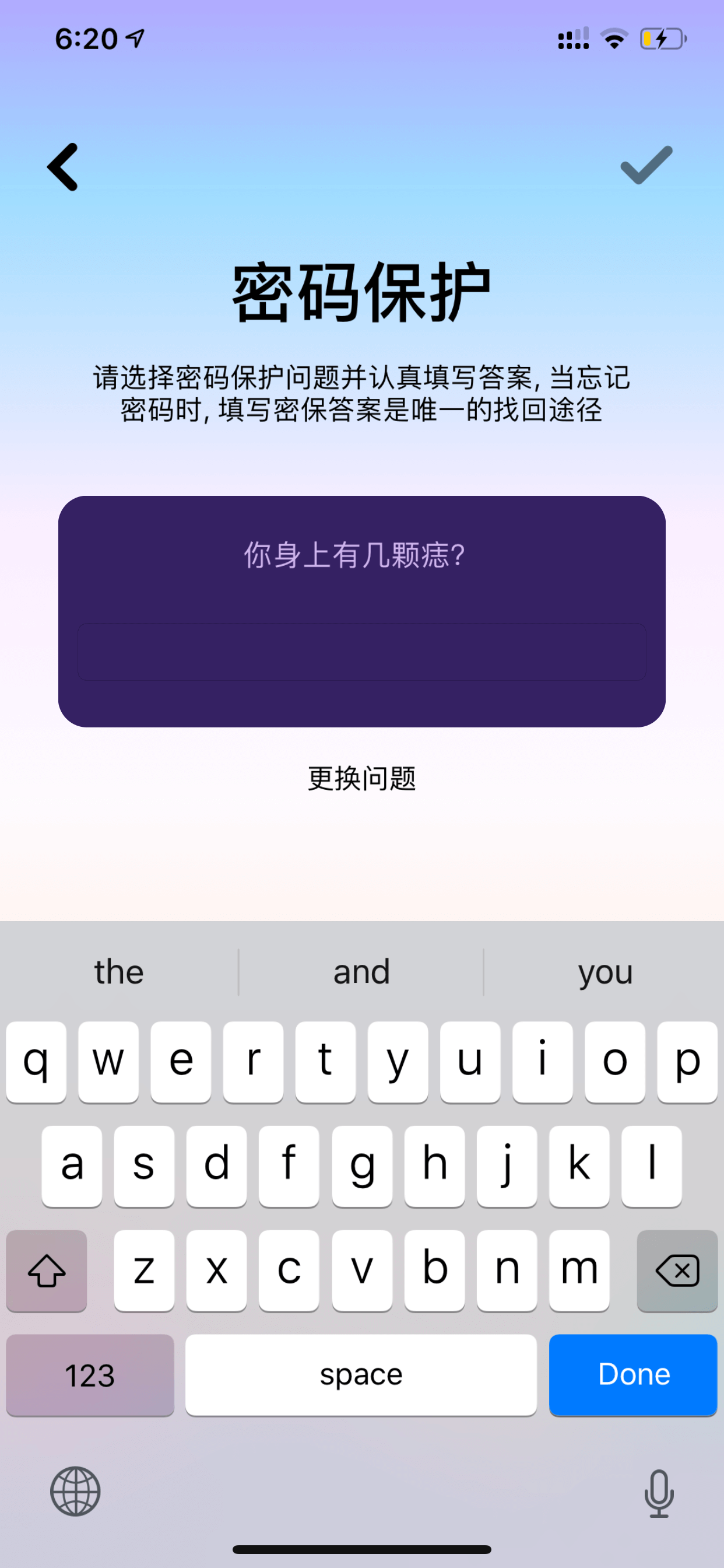The height and width of the screenshot is (1568, 724).
Task: Focus the security answer input field
Action: pyautogui.click(x=361, y=652)
